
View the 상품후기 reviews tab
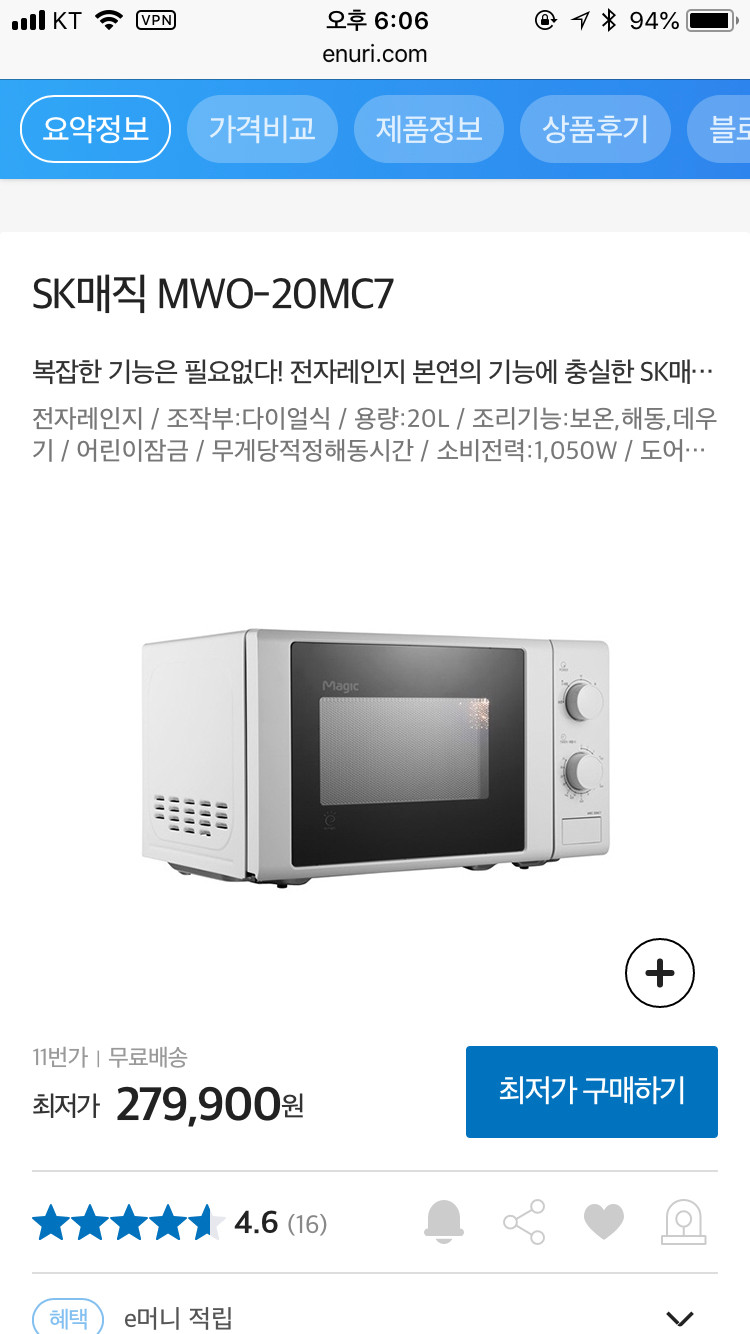595,128
